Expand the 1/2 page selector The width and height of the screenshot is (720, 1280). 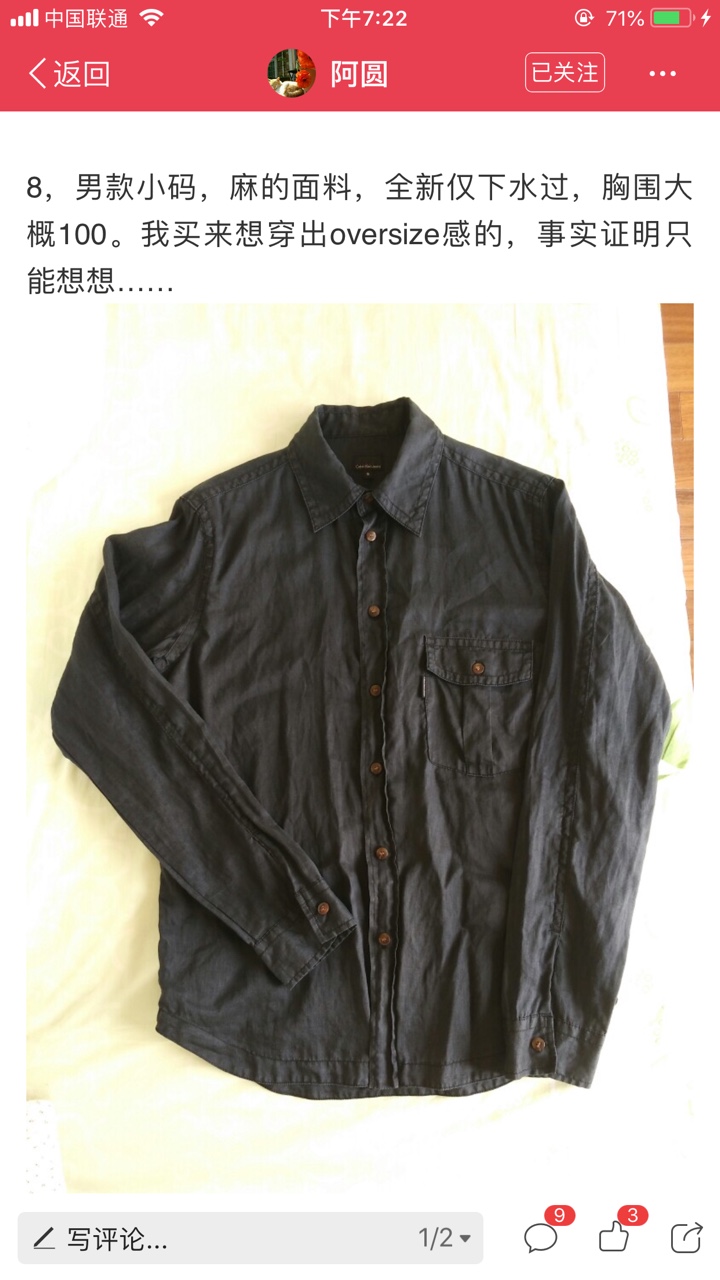tap(445, 1239)
